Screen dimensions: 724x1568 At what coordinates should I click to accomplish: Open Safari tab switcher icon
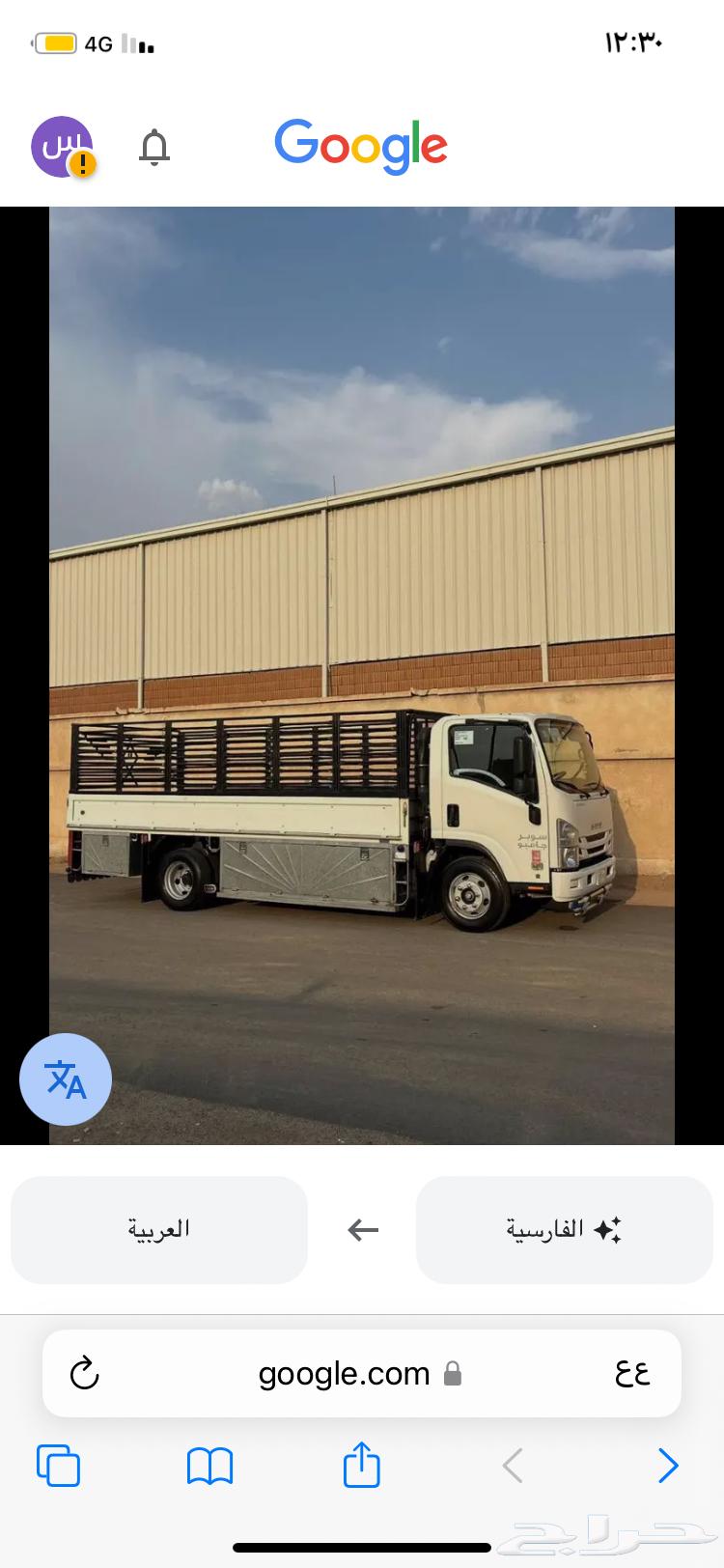(x=58, y=1465)
